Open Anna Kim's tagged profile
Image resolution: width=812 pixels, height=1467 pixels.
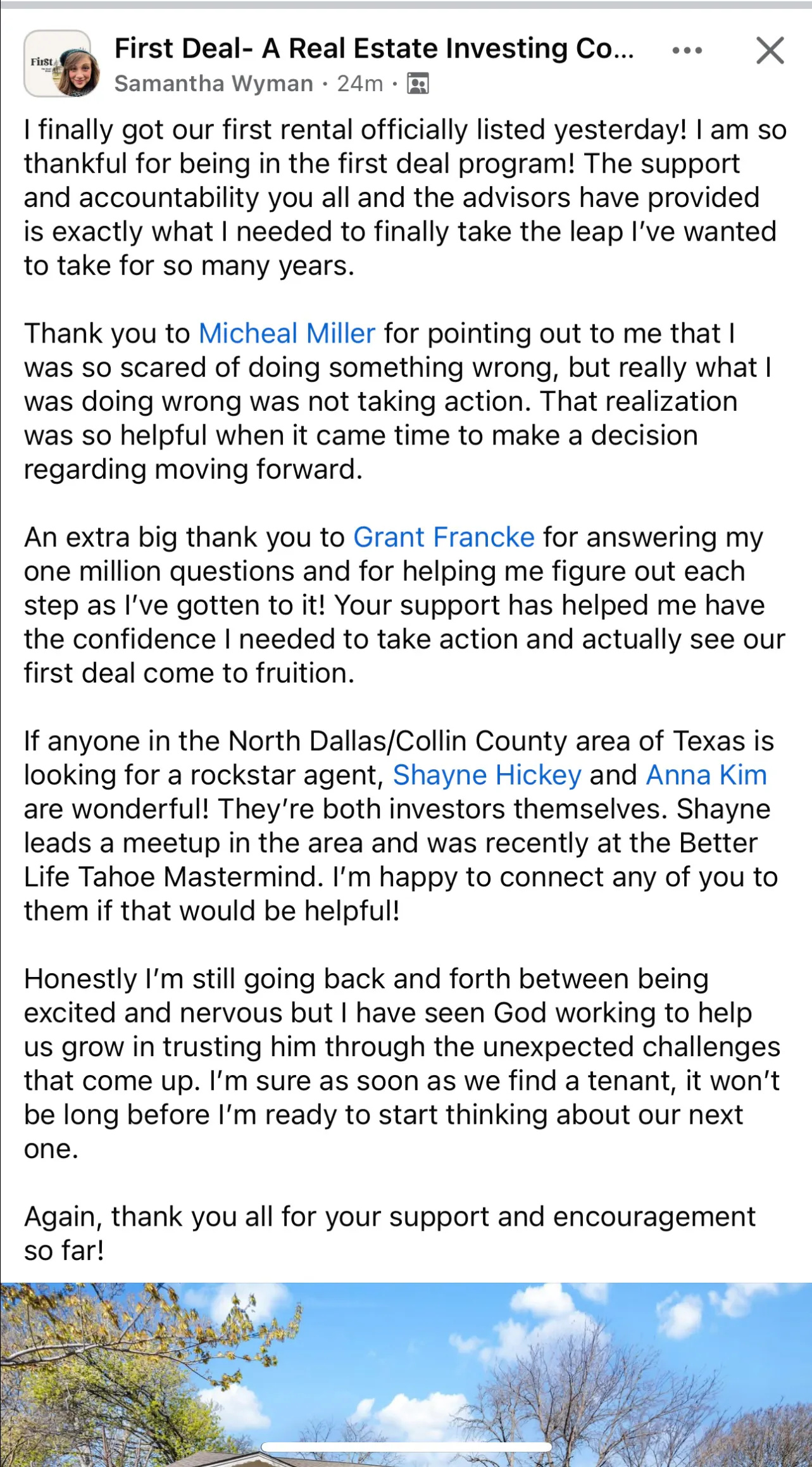pyautogui.click(x=706, y=776)
